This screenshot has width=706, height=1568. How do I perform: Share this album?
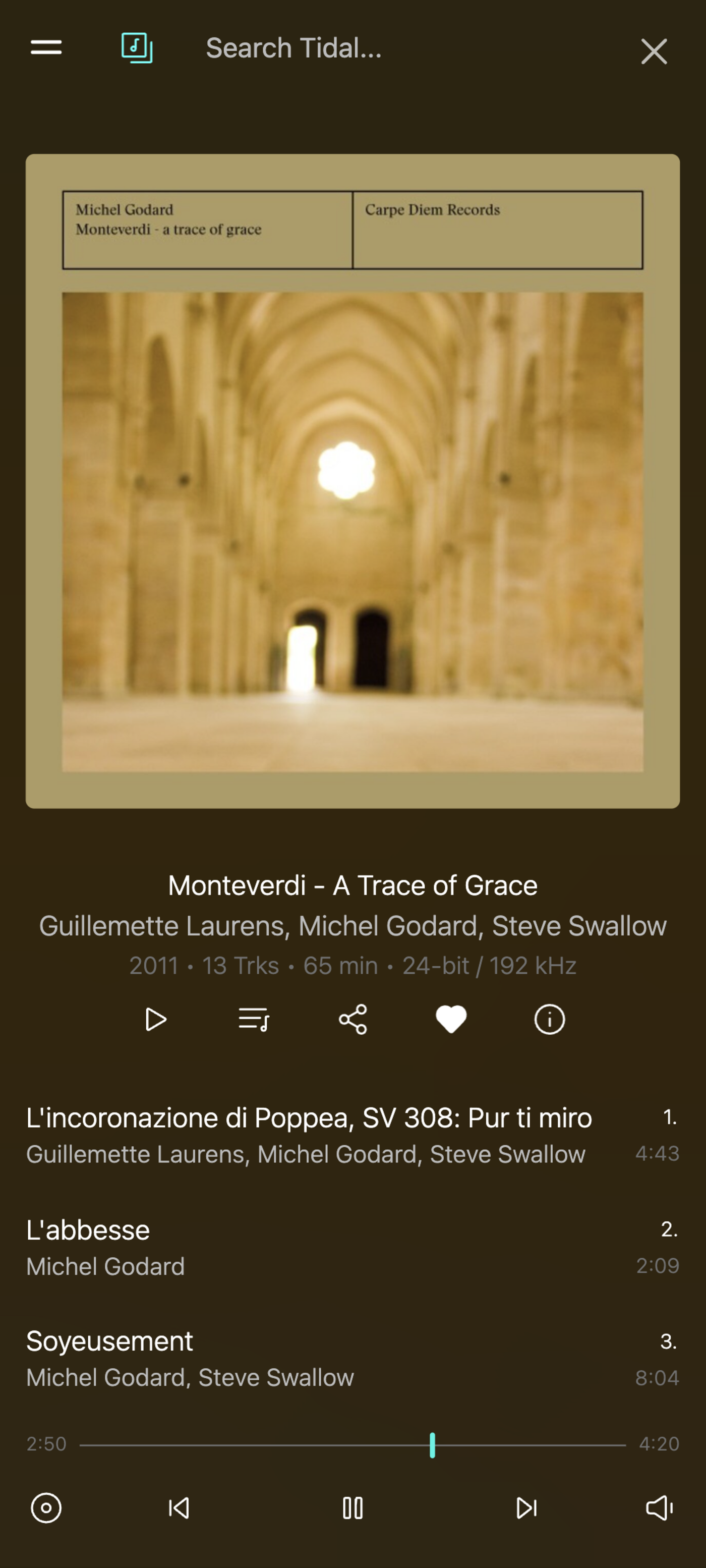(x=353, y=1019)
